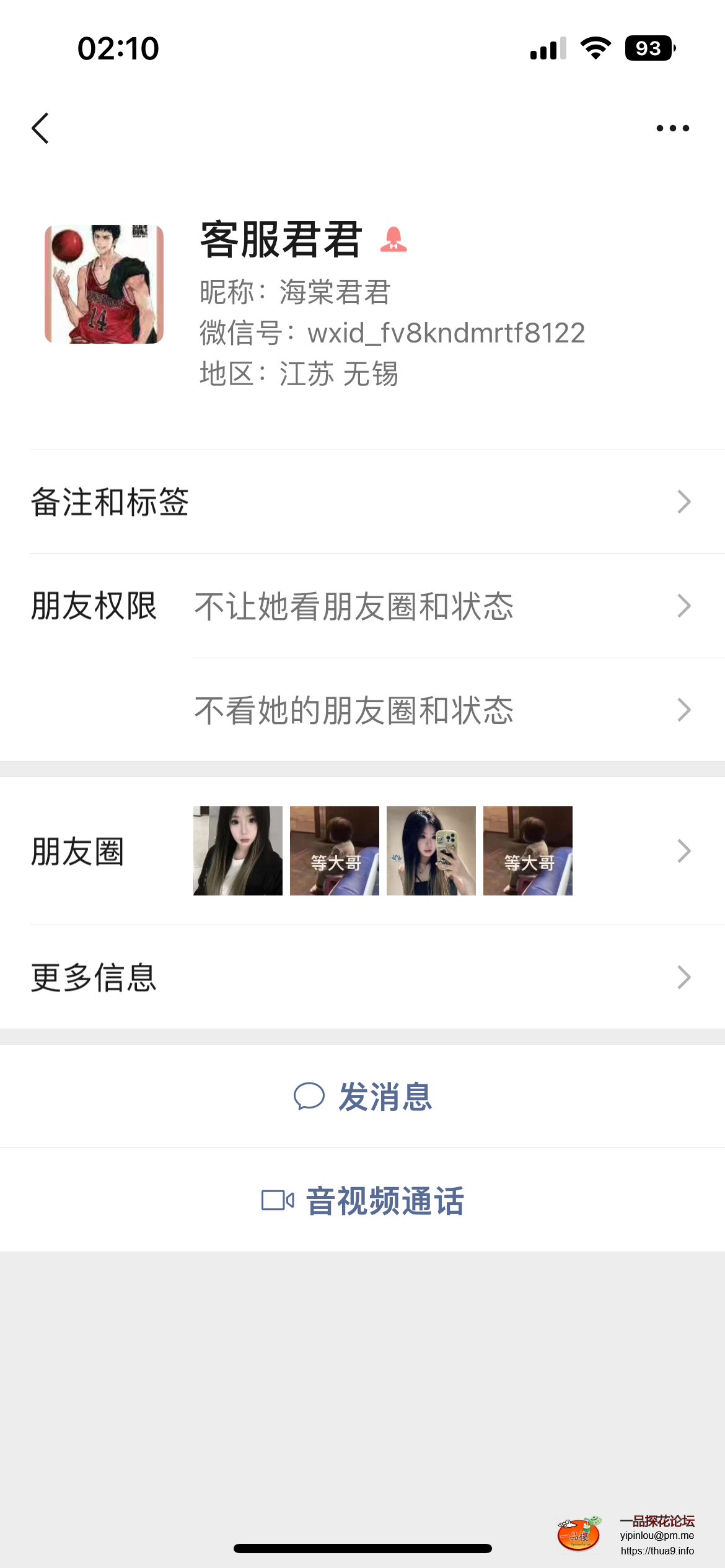Open 不看她的朋友圈和状态 permission

(x=434, y=710)
